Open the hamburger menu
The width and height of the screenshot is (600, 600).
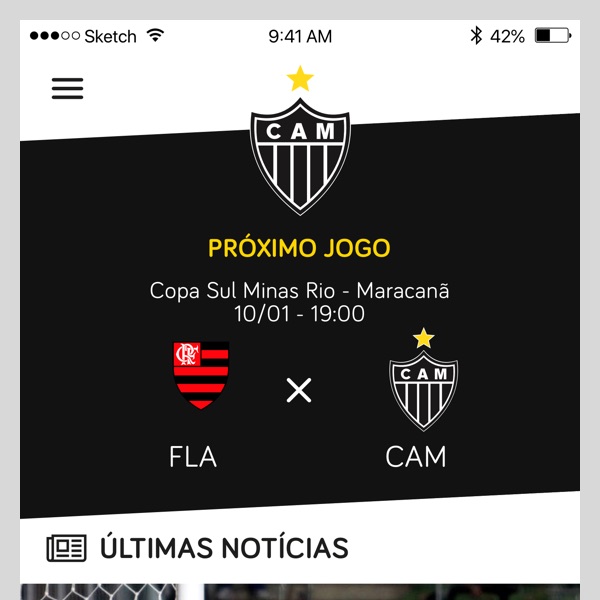(x=67, y=88)
